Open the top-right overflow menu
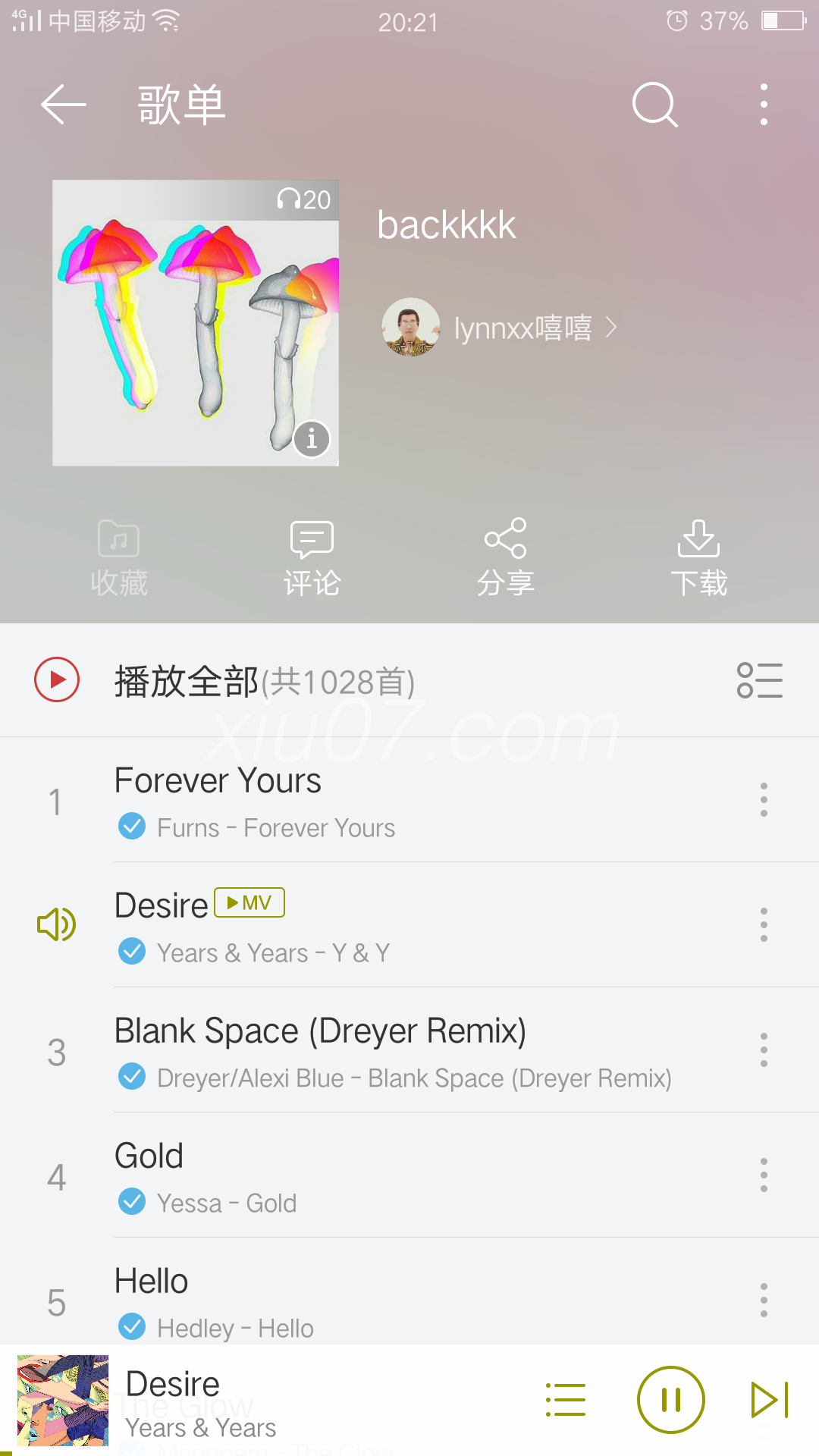The width and height of the screenshot is (819, 1456). pyautogui.click(x=764, y=104)
